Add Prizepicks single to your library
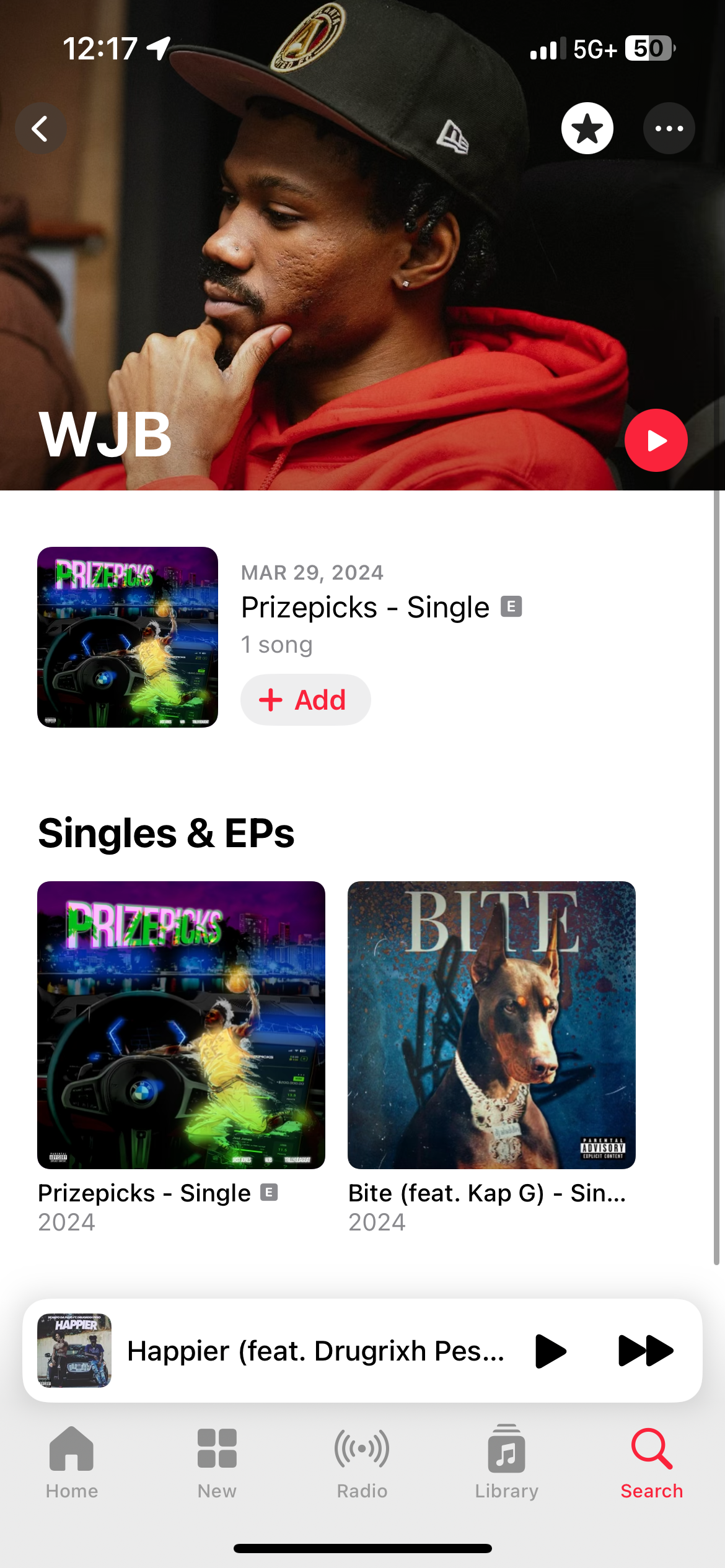Screen dimensions: 725x1568 point(305,699)
